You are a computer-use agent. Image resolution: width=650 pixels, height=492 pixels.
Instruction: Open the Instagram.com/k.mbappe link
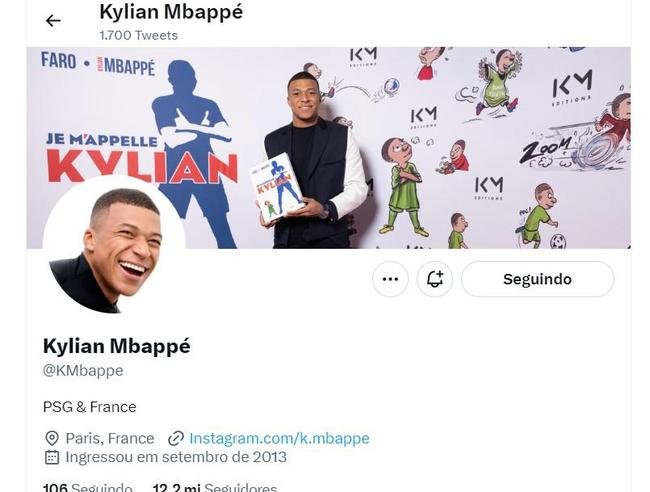[x=279, y=438]
